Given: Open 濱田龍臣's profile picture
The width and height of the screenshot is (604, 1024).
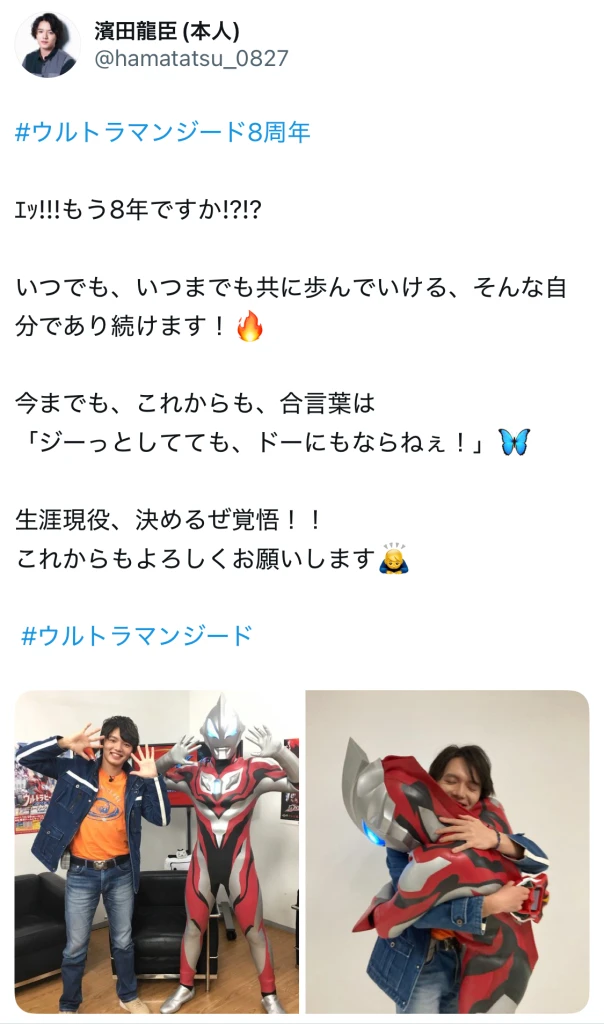Looking at the screenshot, I should (48, 46).
